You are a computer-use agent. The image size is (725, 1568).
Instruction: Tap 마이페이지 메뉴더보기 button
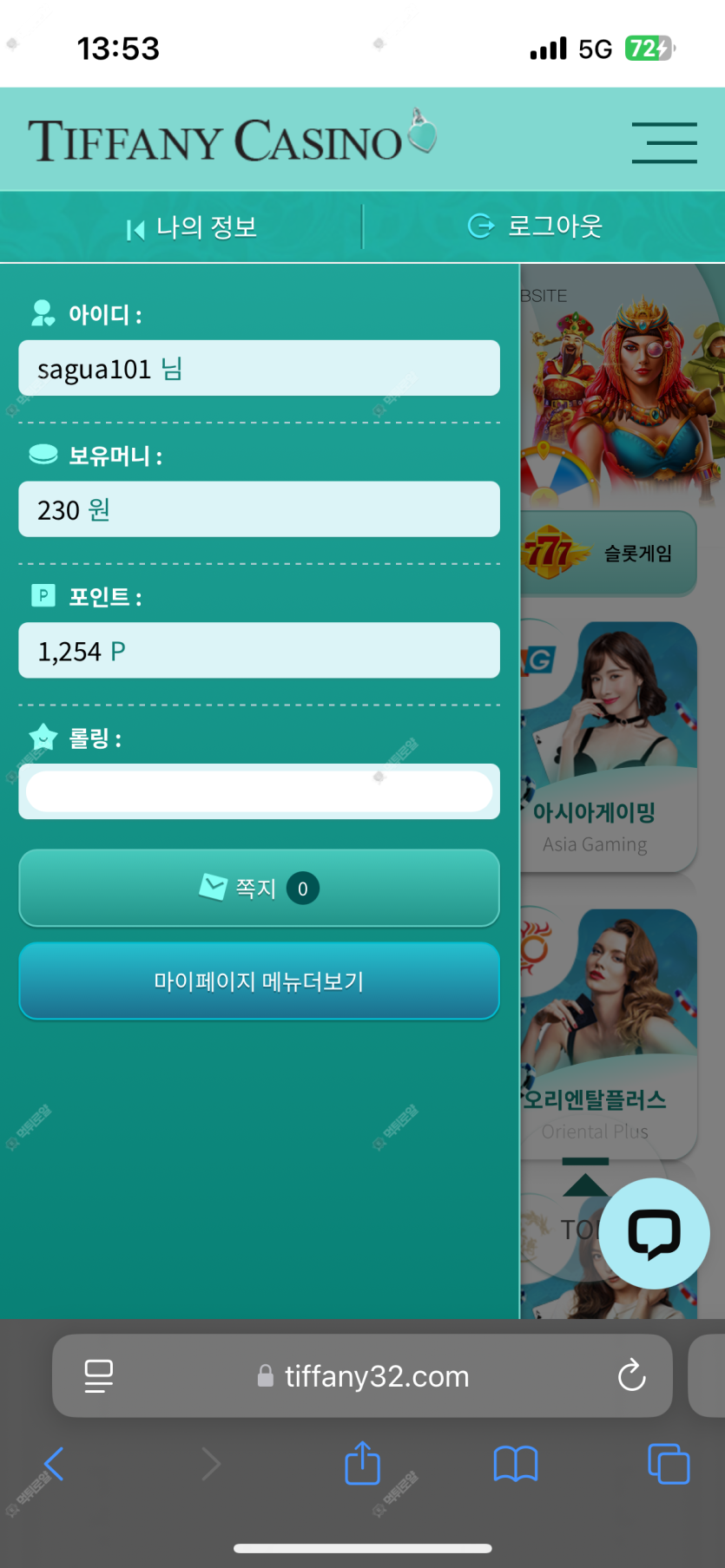[x=259, y=981]
